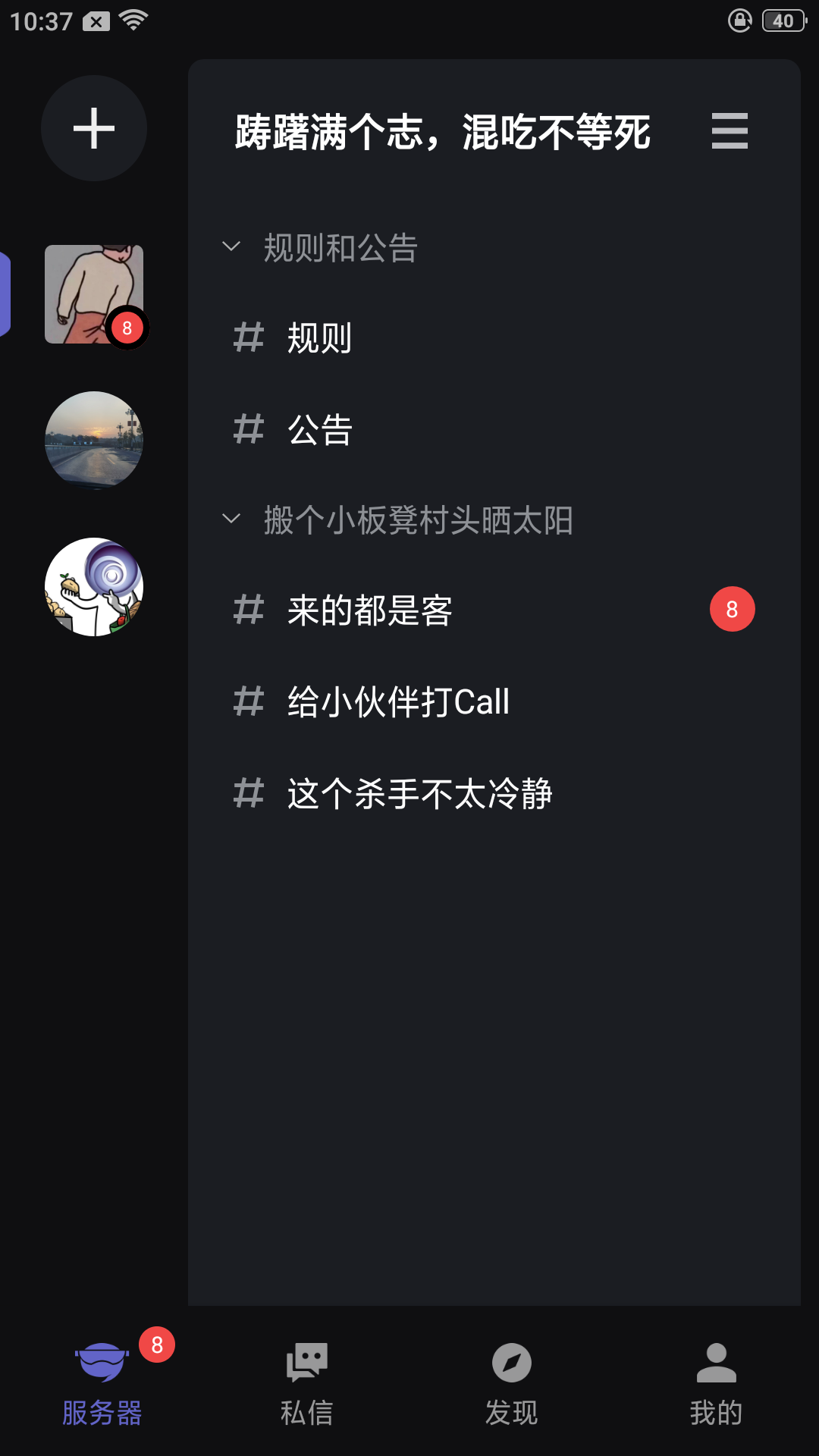Screen dimensions: 819x1456
Task: Open the server menu via the hamburger icon
Action: pos(730,131)
